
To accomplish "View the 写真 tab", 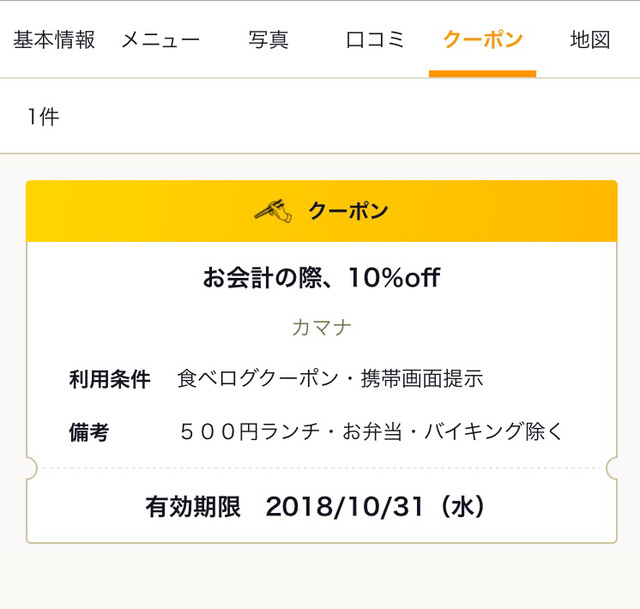I will point(268,40).
